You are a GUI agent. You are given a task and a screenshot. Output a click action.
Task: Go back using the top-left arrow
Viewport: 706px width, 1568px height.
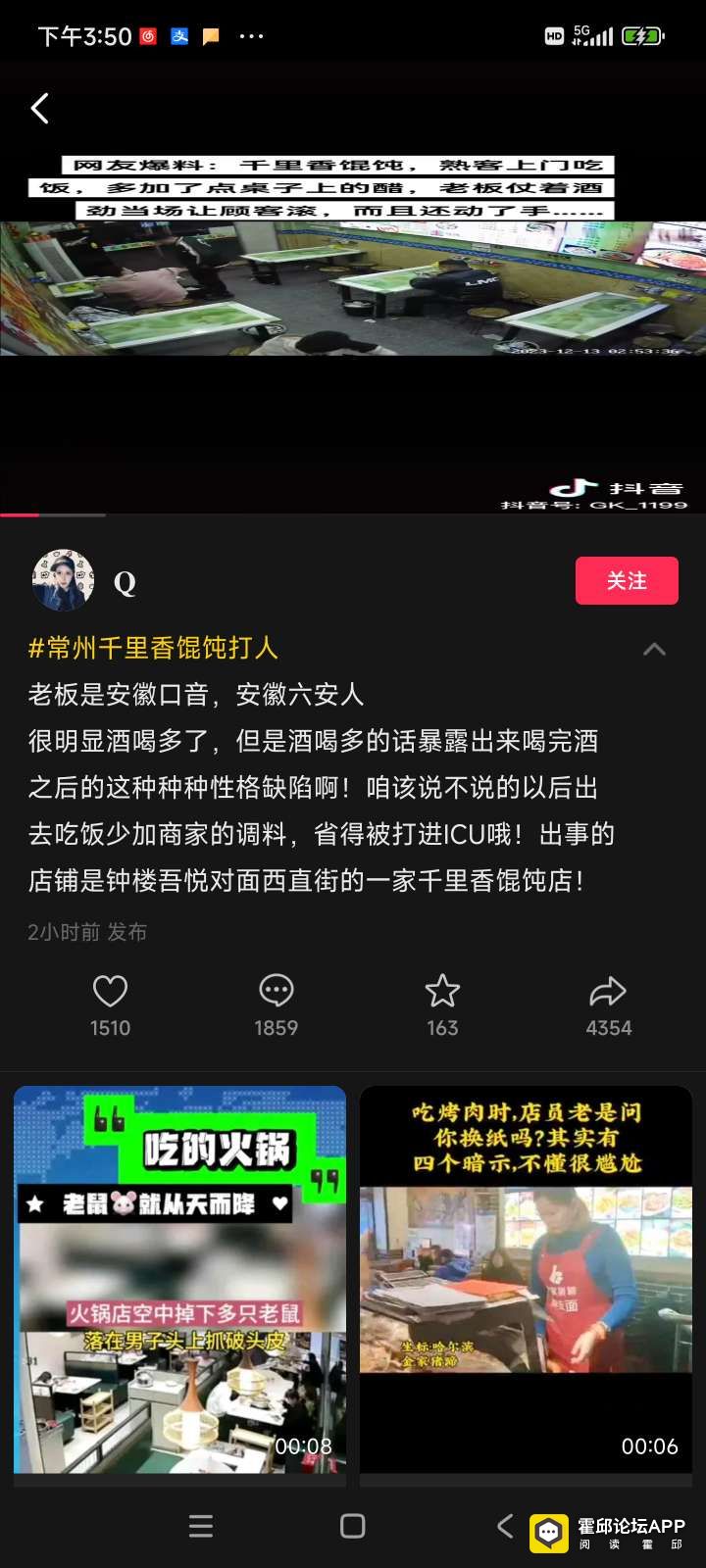tap(40, 109)
